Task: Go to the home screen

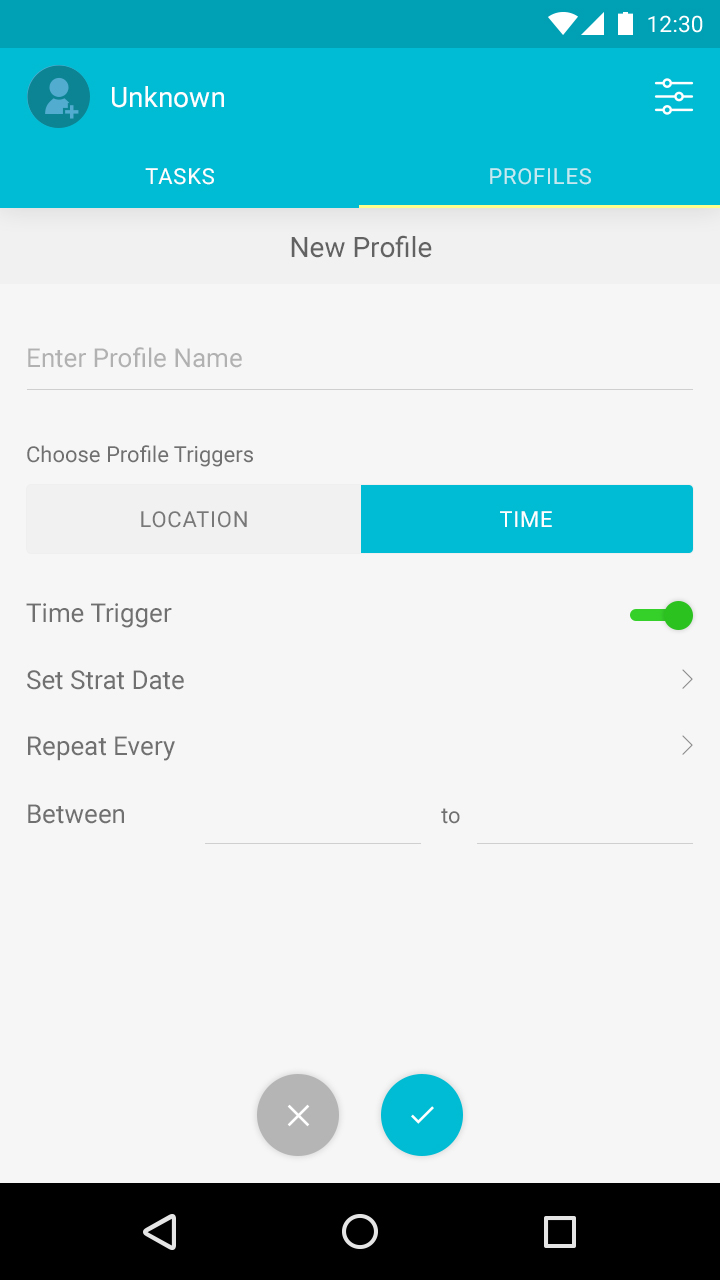Action: pos(360,1232)
